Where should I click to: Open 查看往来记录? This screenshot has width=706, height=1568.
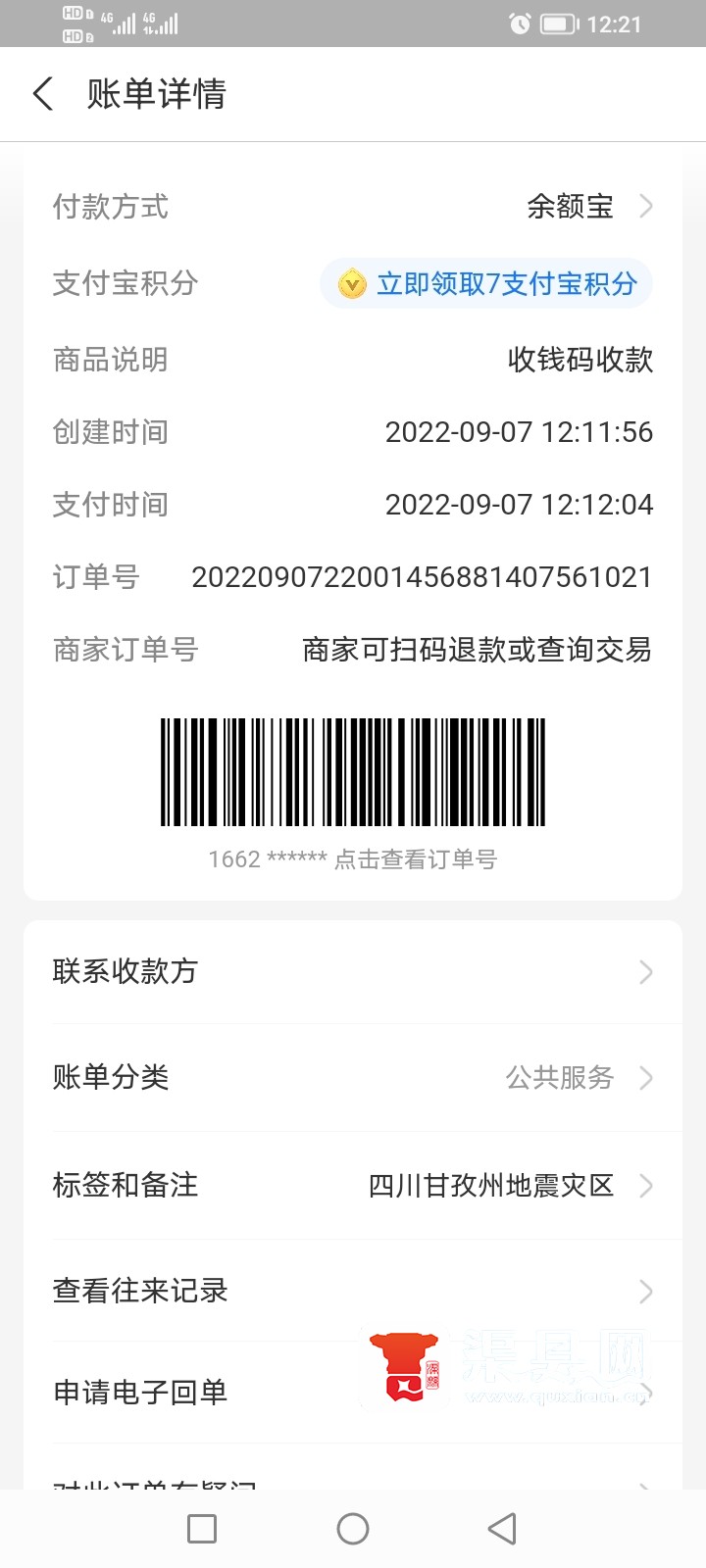tap(353, 1291)
